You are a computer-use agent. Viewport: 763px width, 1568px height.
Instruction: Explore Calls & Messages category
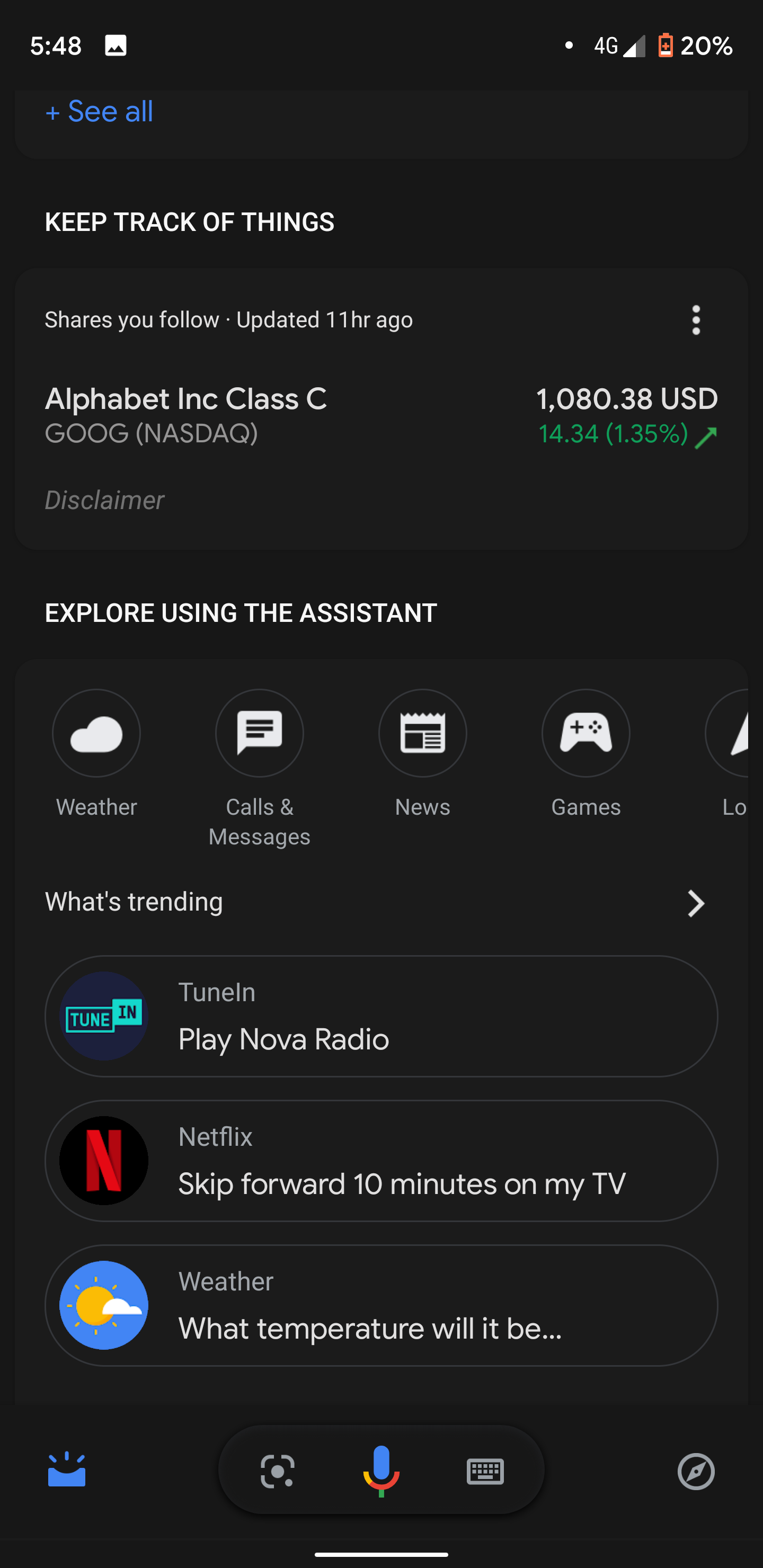260,768
